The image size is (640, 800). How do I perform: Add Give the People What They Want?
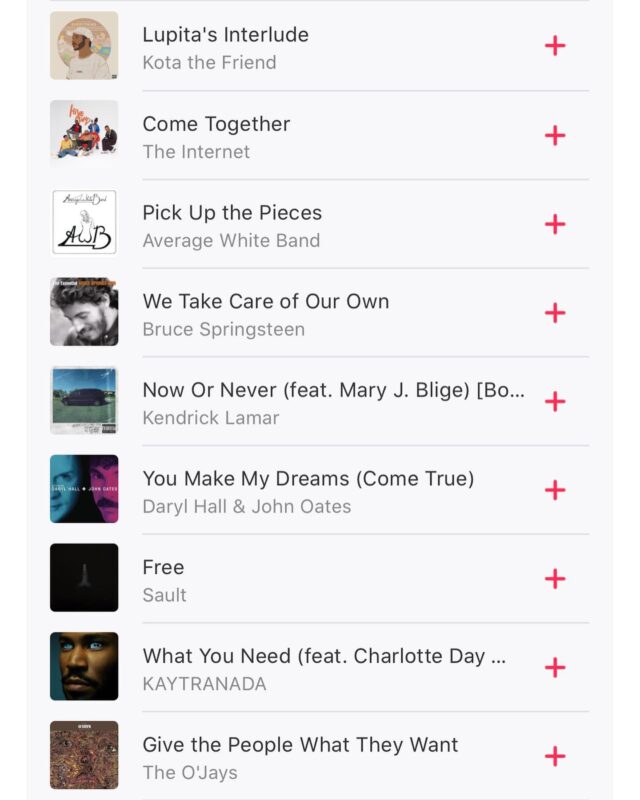point(555,756)
